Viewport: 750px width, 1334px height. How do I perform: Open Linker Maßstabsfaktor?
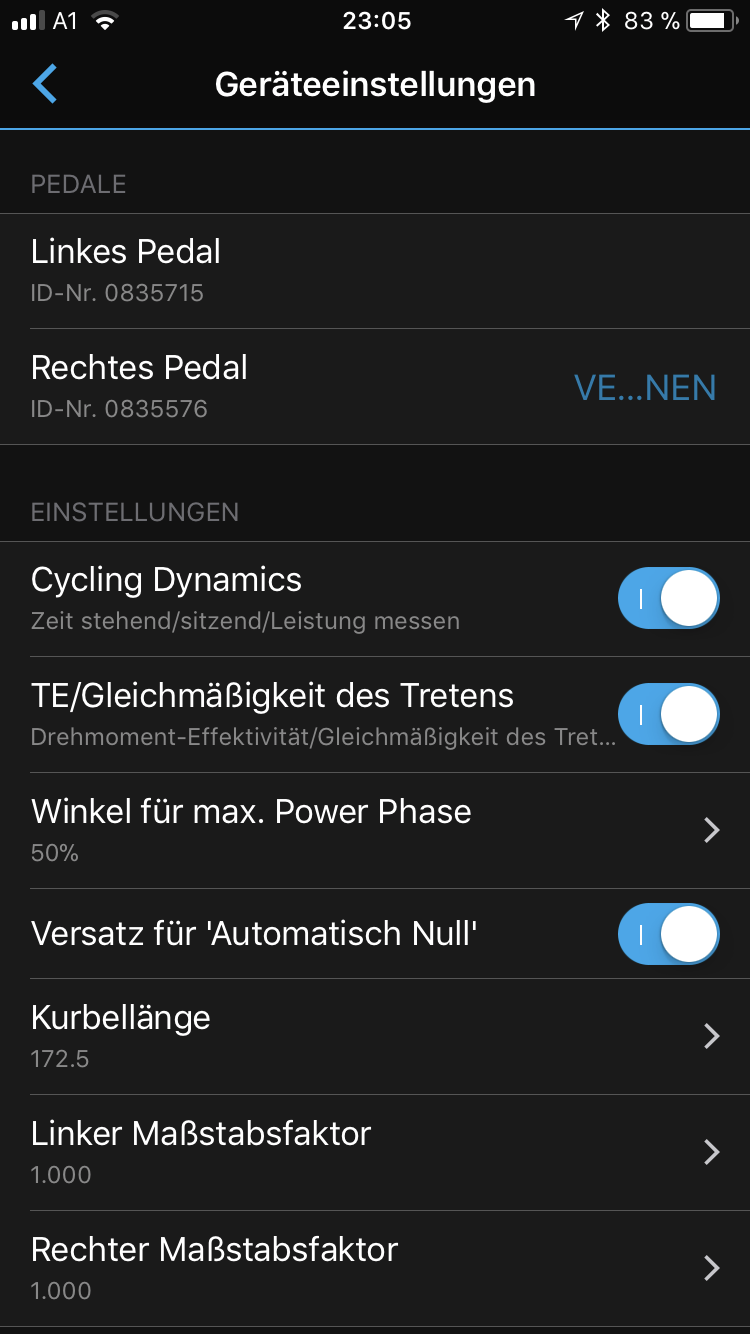click(x=375, y=1152)
